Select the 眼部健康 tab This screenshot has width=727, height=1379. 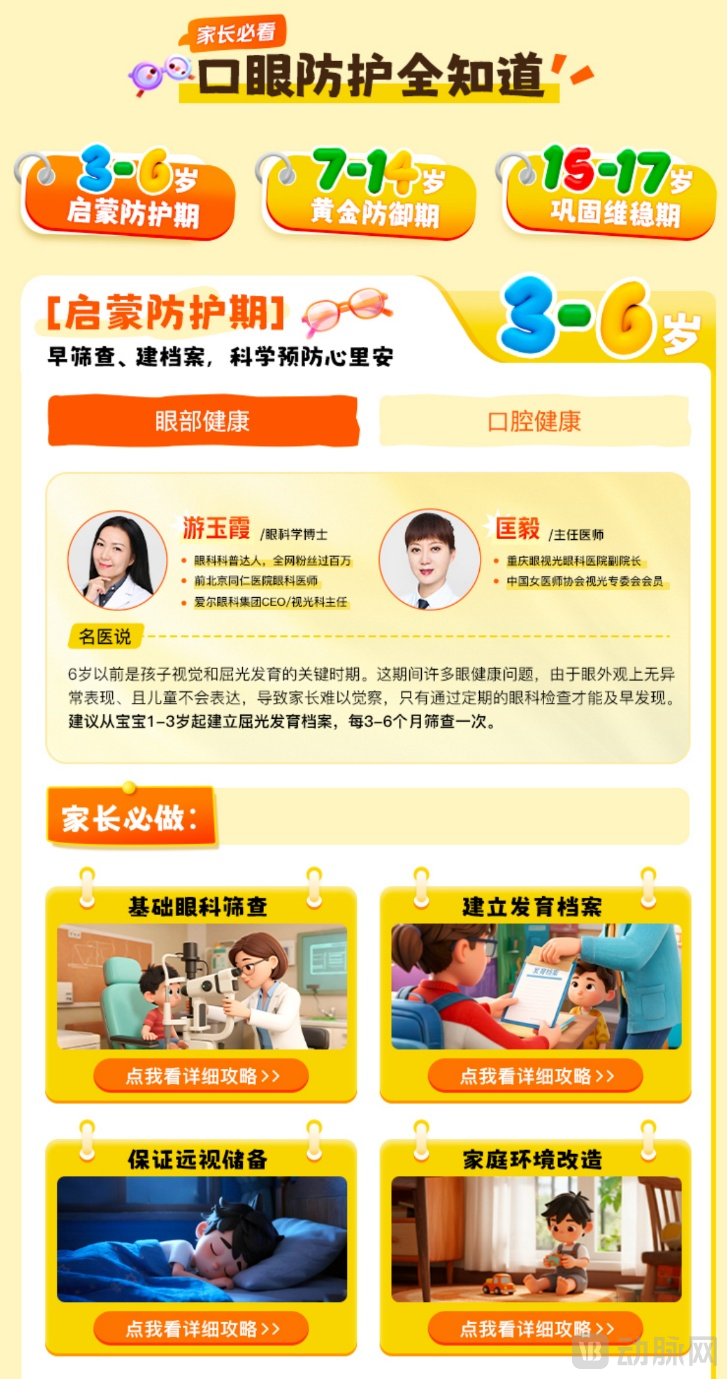(x=201, y=421)
